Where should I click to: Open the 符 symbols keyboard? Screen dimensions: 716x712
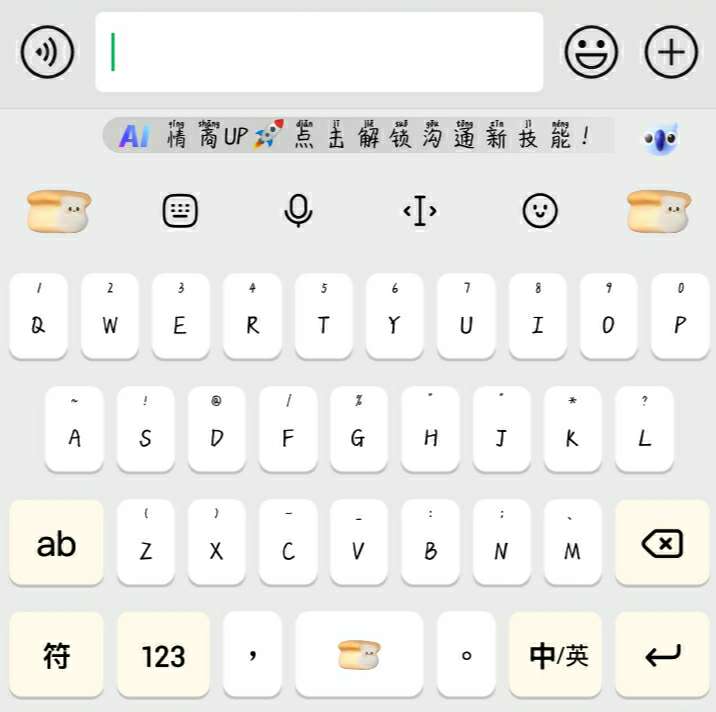(56, 656)
